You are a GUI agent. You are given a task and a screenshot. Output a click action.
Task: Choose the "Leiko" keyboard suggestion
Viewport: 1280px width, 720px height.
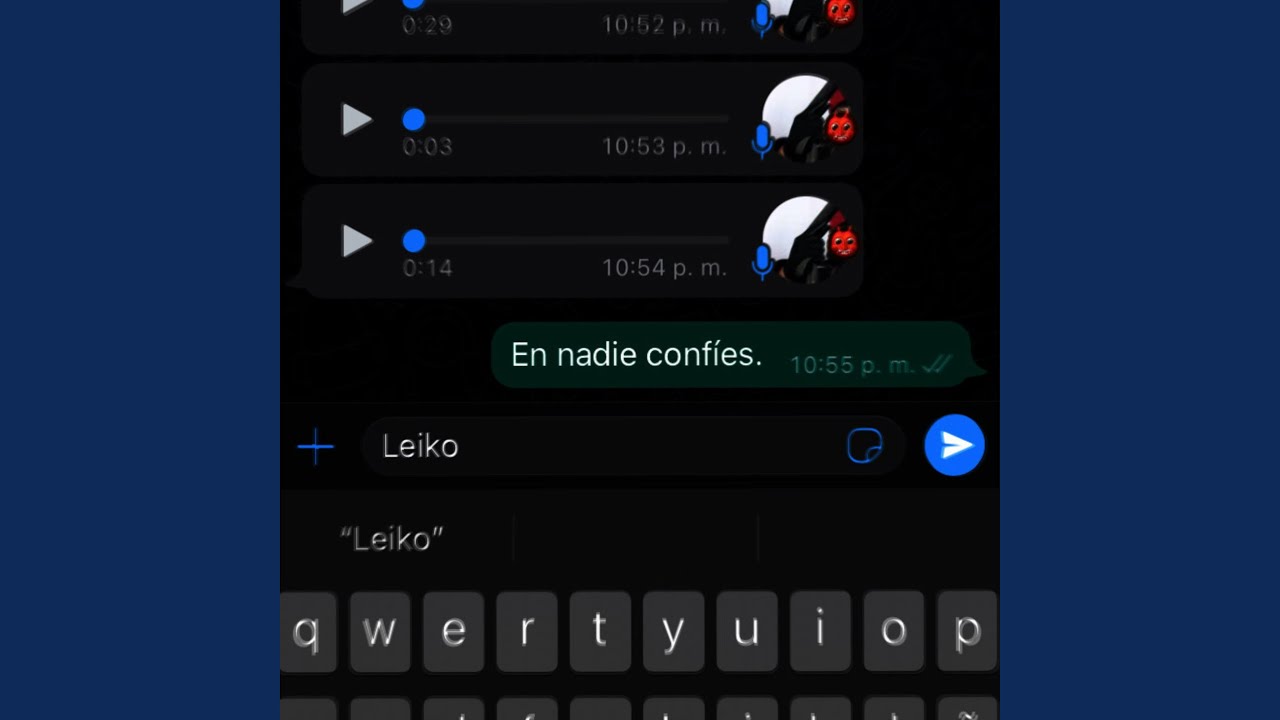point(392,539)
